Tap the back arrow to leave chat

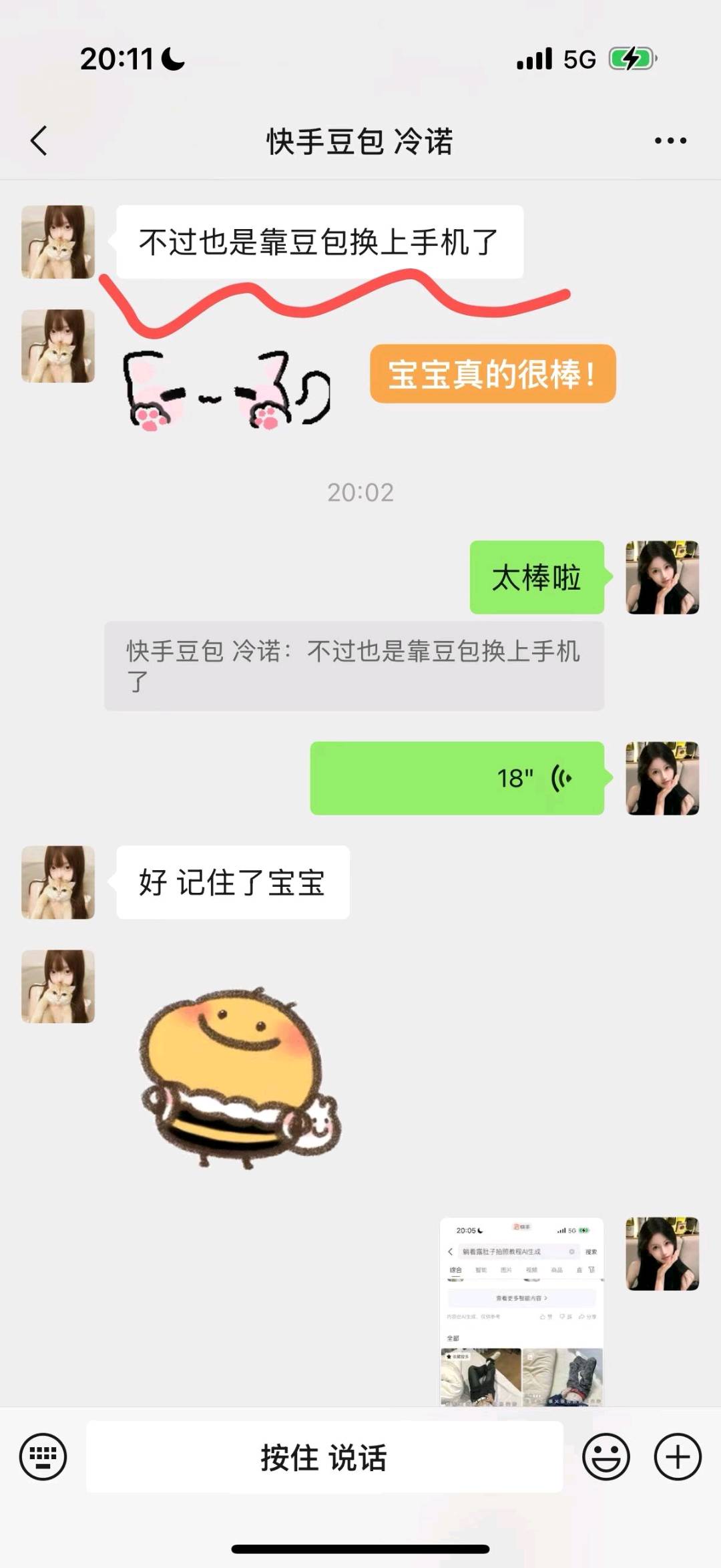pyautogui.click(x=38, y=140)
